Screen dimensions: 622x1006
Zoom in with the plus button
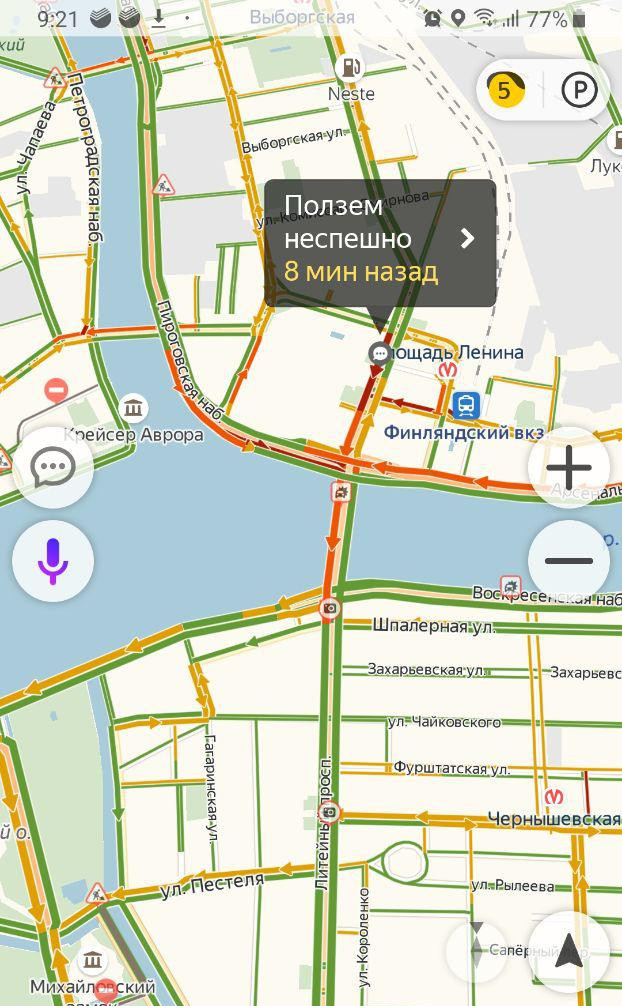click(569, 467)
